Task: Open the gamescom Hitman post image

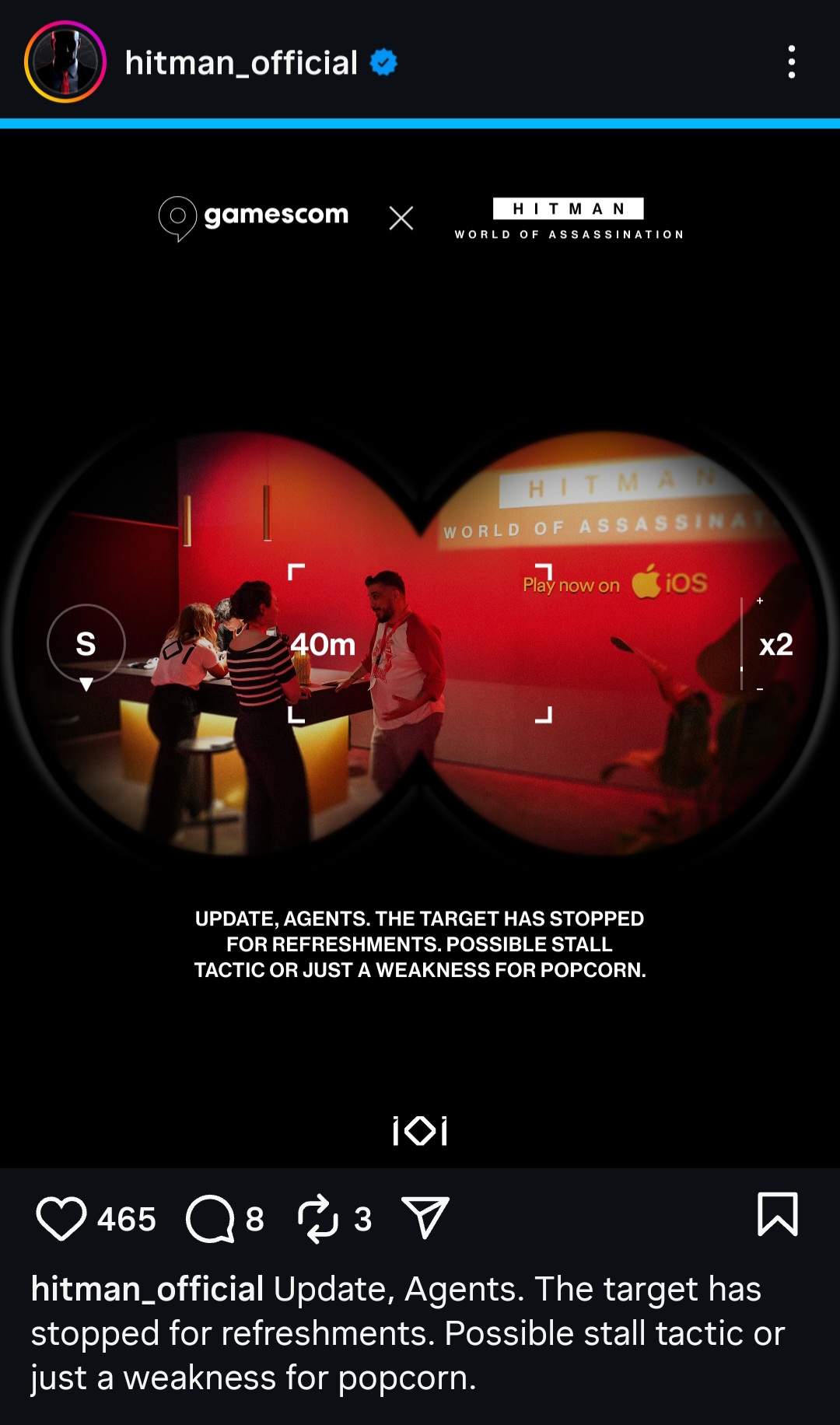Action: (420, 647)
